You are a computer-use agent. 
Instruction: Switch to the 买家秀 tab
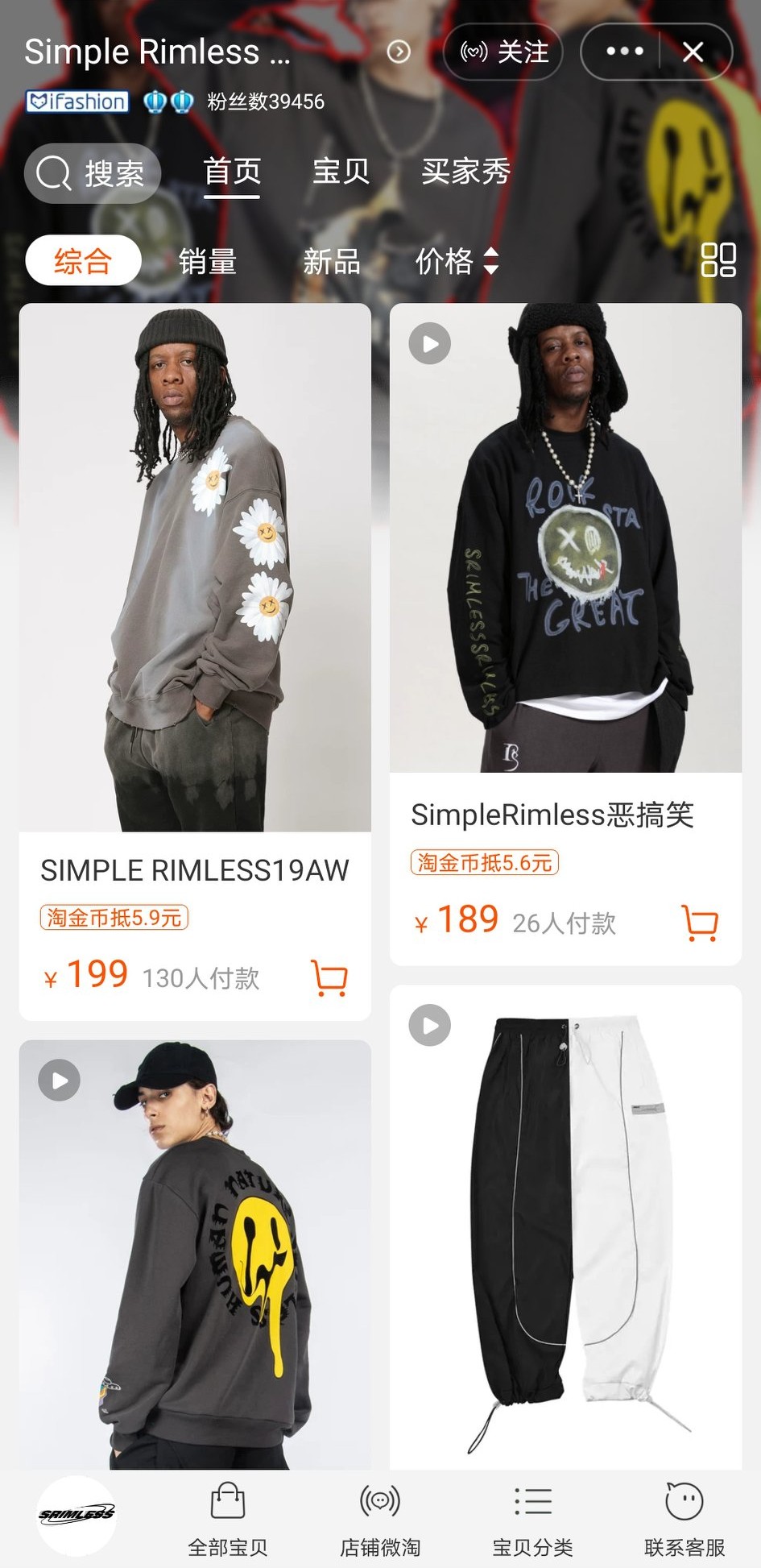[465, 171]
